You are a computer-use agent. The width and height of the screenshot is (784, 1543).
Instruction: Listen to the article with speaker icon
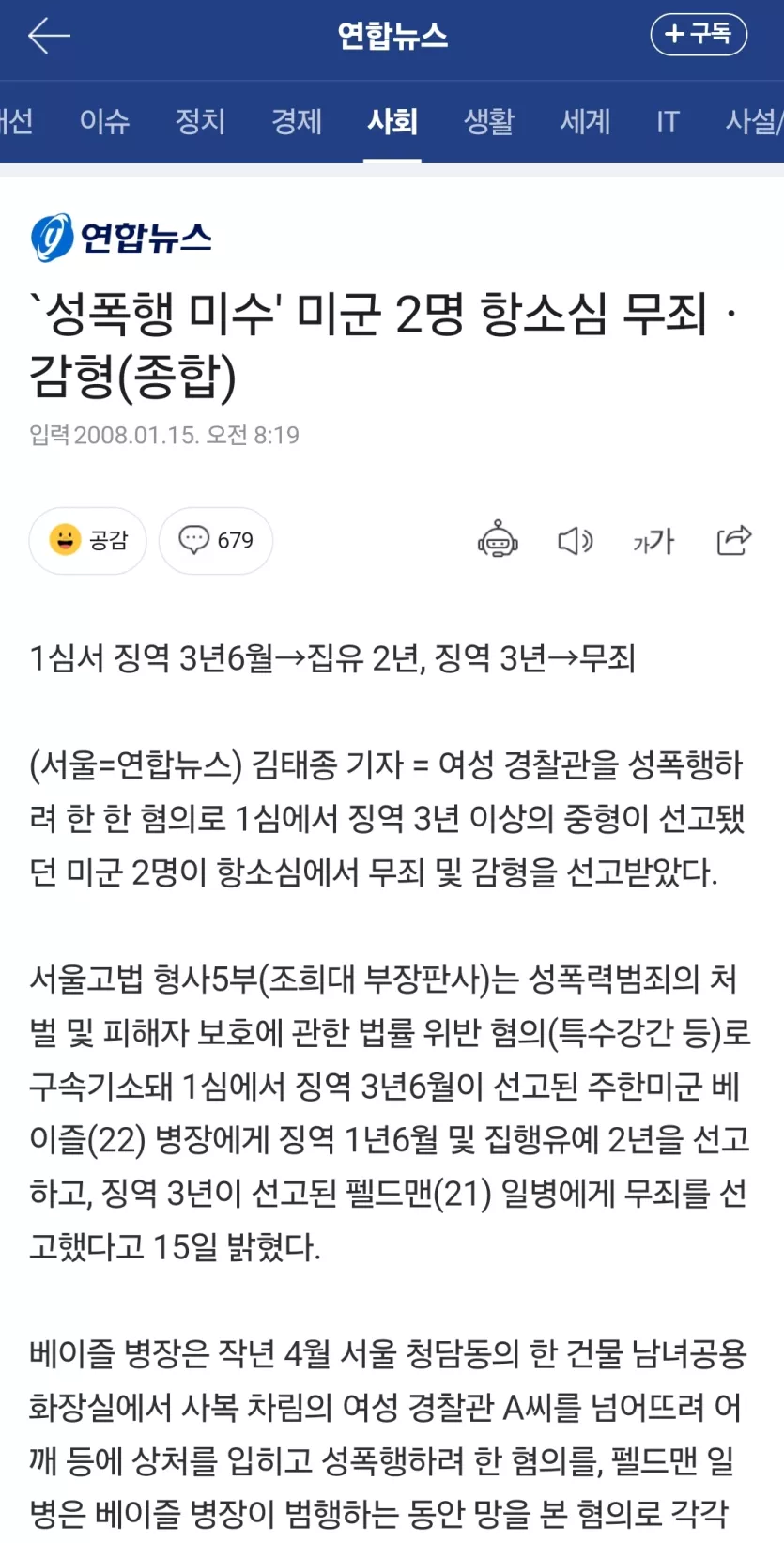(575, 540)
